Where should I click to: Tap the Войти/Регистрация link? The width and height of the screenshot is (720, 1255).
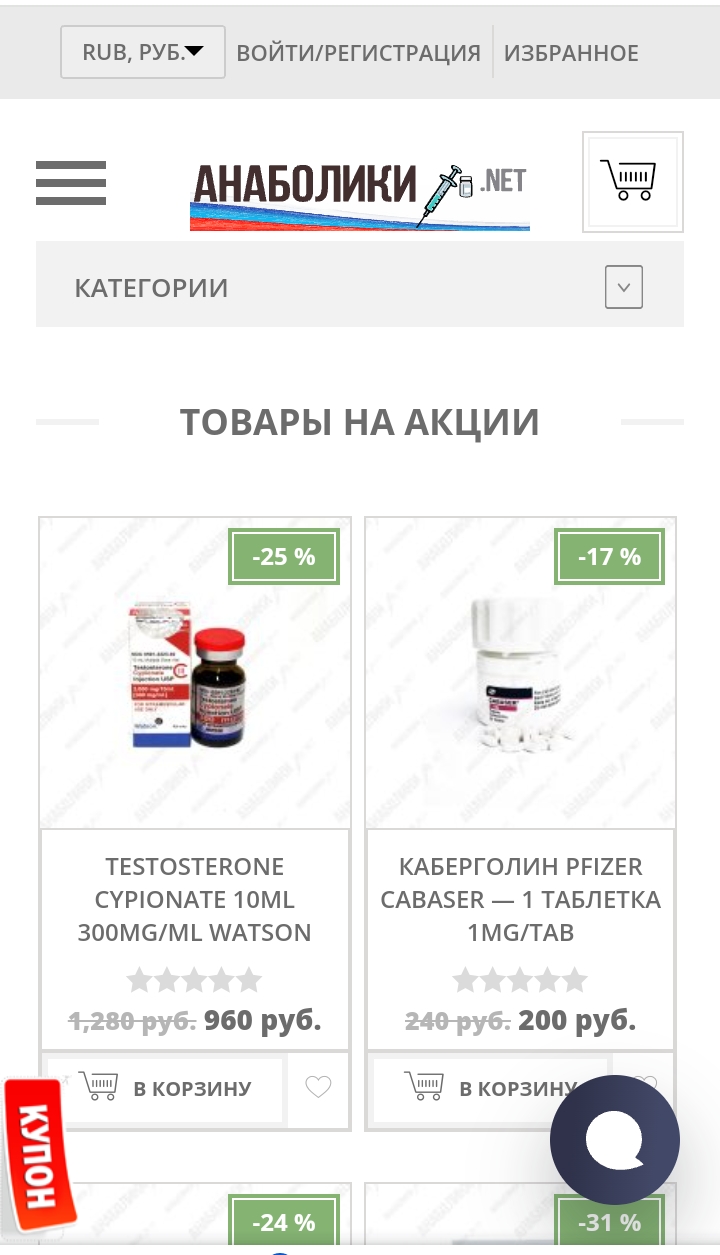tap(358, 53)
